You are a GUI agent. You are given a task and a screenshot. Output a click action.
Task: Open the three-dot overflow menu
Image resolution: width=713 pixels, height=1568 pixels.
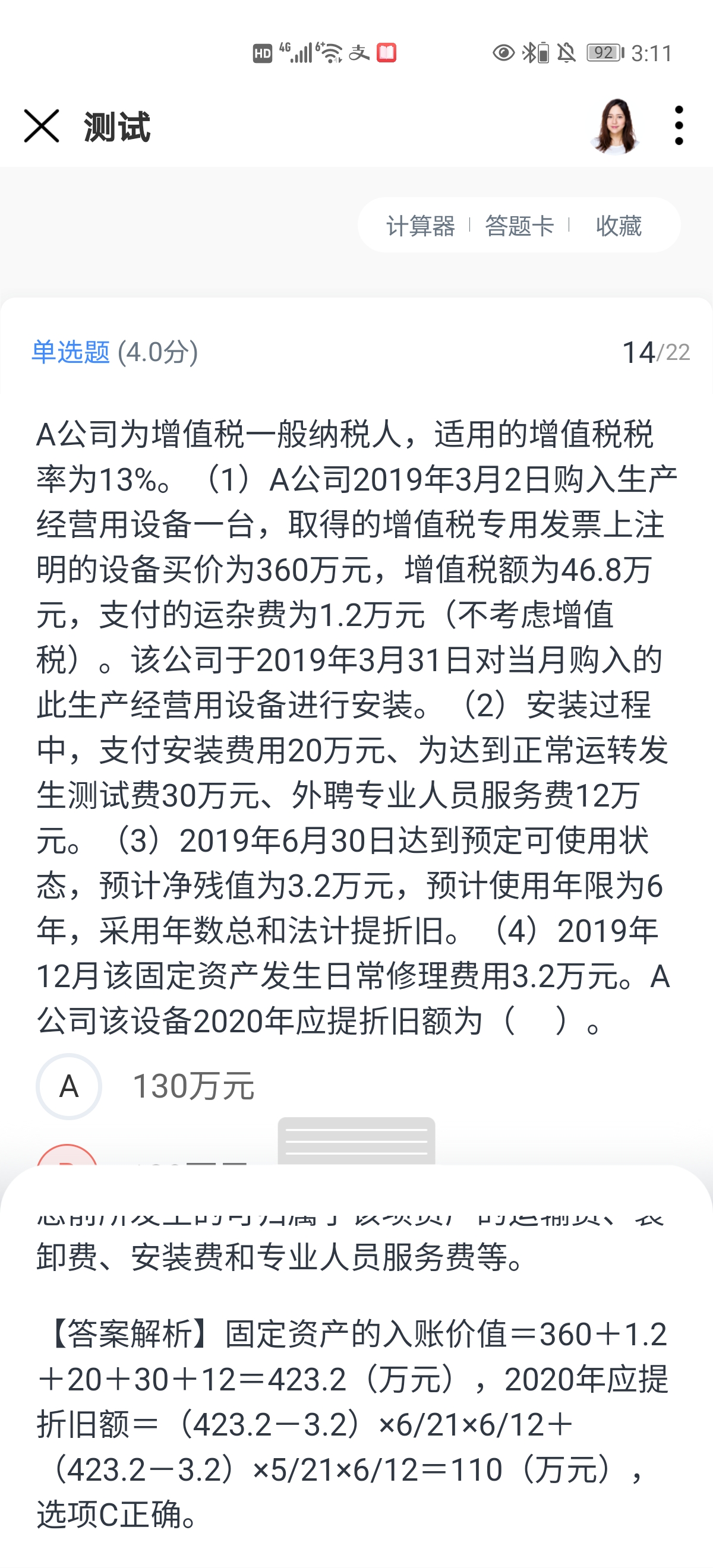679,126
